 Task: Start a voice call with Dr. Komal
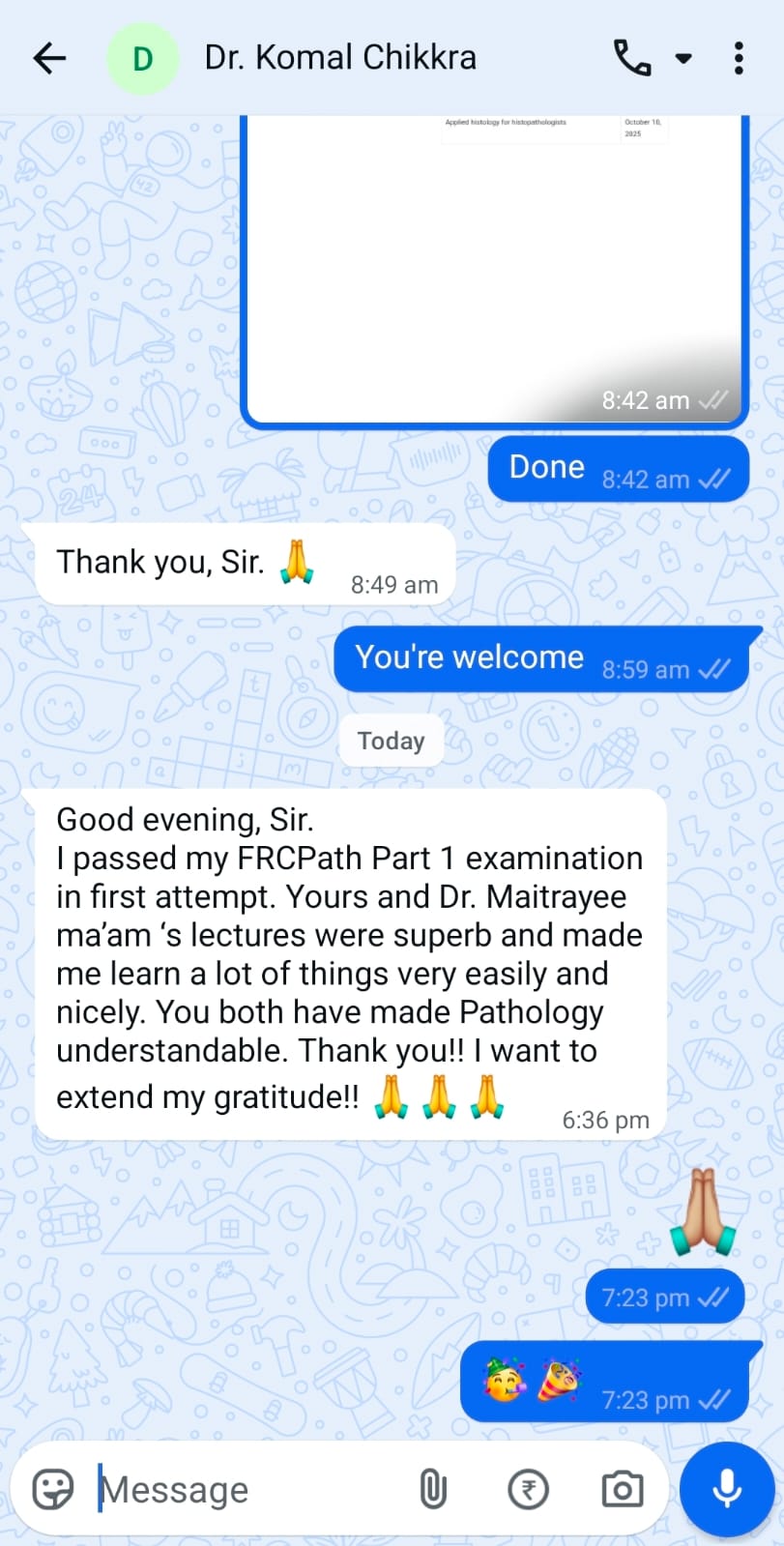point(632,58)
